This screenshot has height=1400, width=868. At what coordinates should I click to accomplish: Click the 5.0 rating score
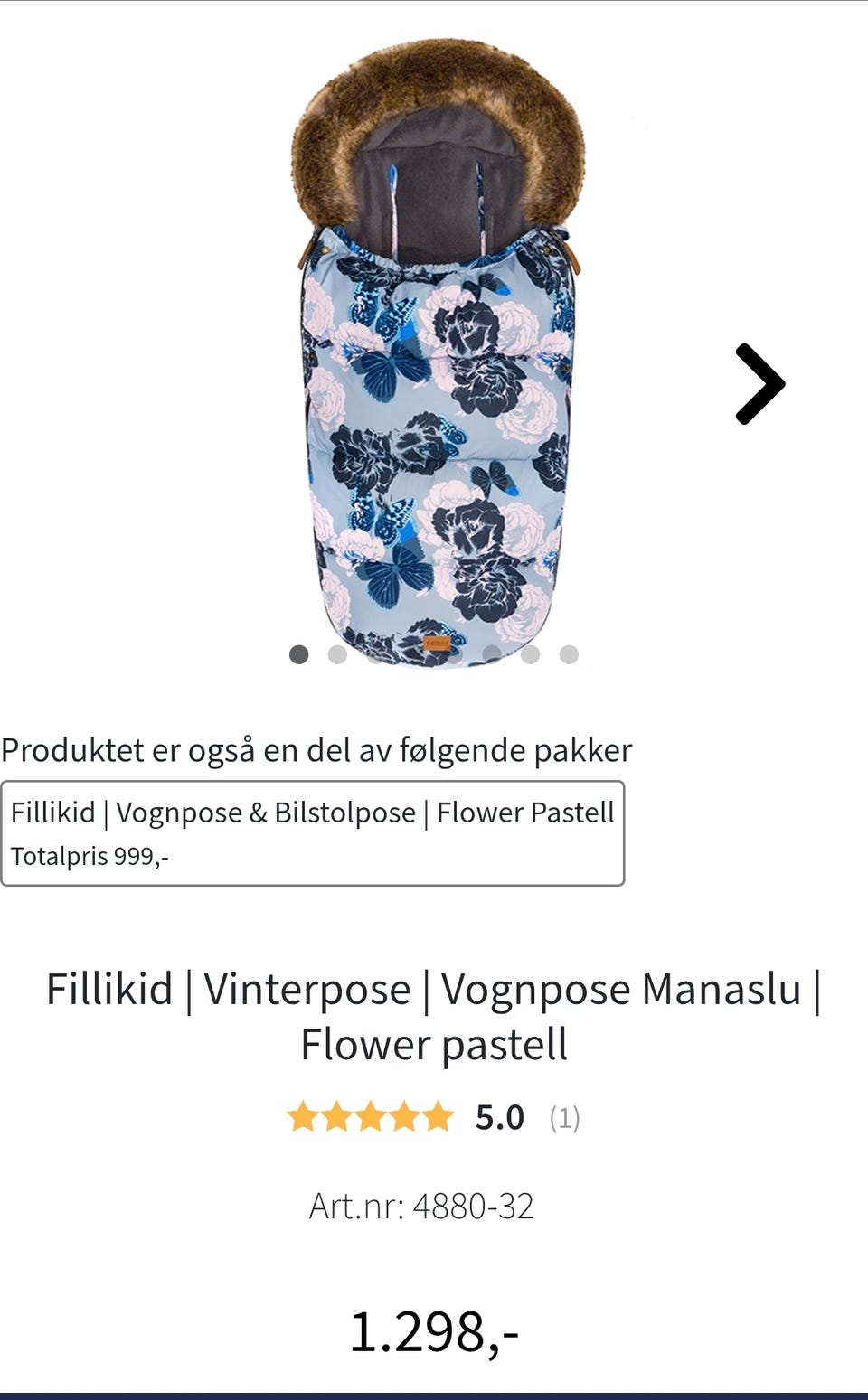click(x=498, y=1117)
